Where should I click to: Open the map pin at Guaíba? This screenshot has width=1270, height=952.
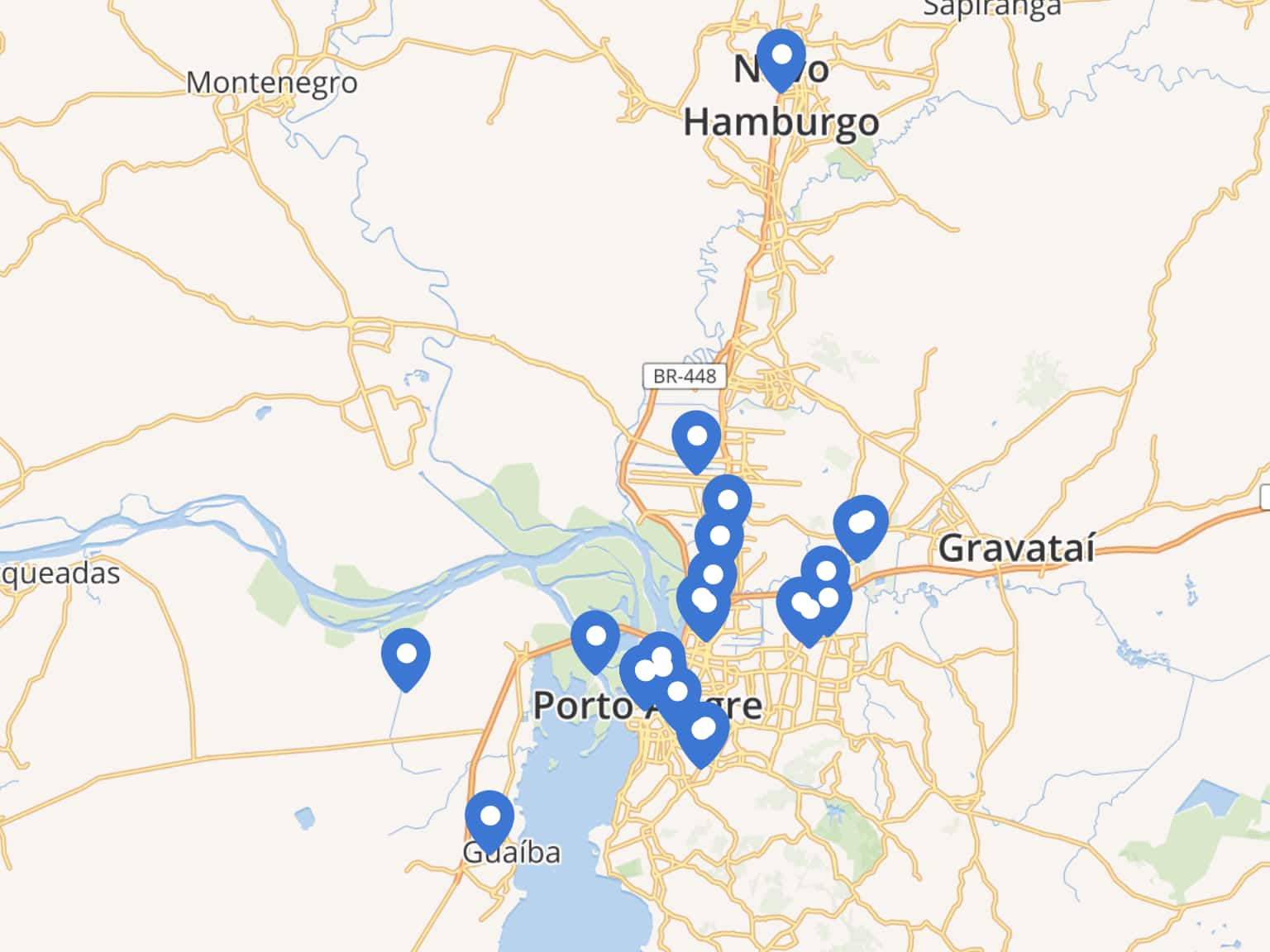(489, 819)
